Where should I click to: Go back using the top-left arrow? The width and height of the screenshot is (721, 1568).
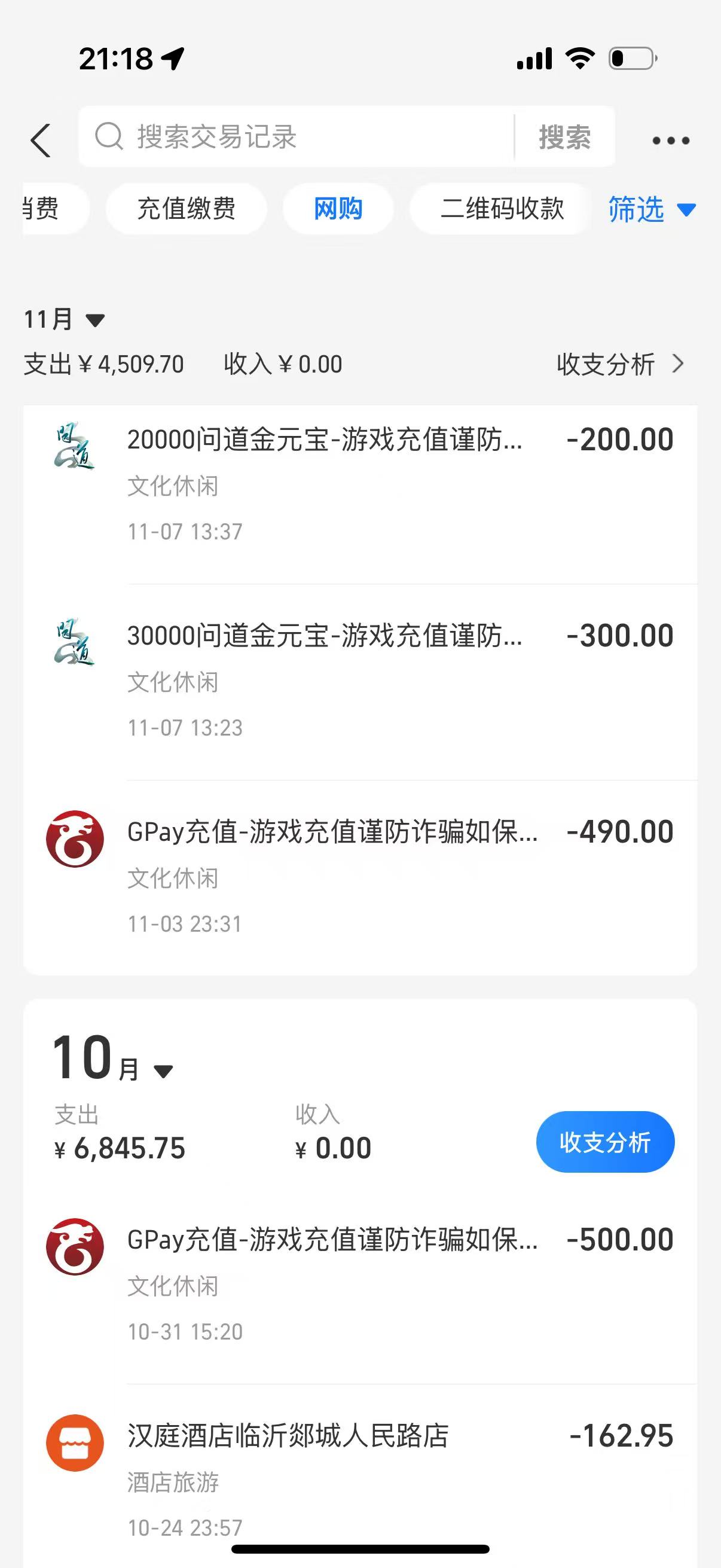click(x=41, y=140)
